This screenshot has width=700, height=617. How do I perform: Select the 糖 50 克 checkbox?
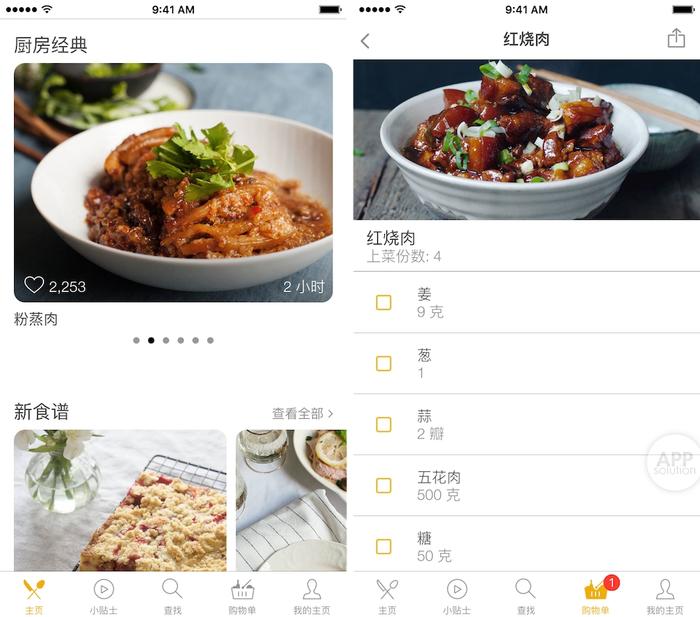tap(383, 546)
